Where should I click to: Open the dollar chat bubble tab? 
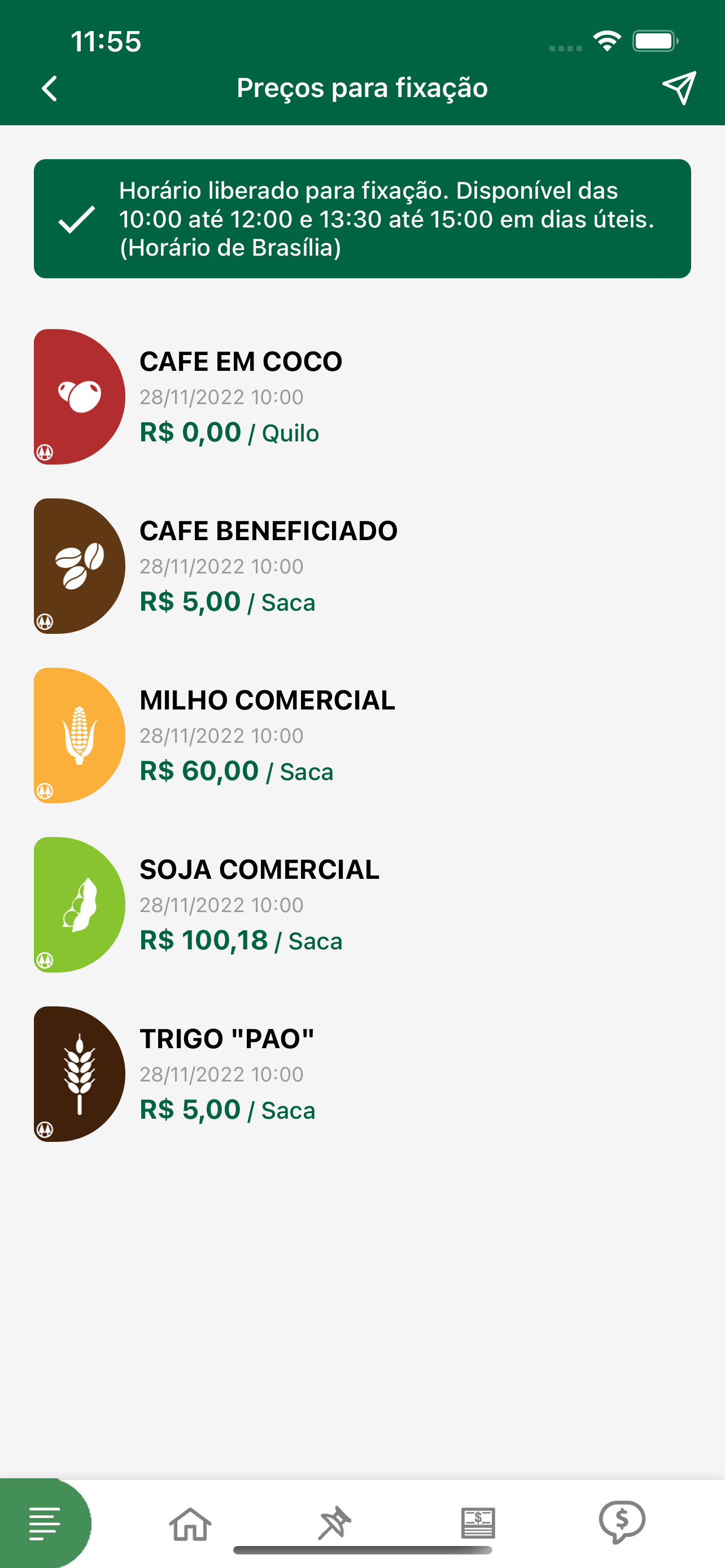[x=622, y=1522]
